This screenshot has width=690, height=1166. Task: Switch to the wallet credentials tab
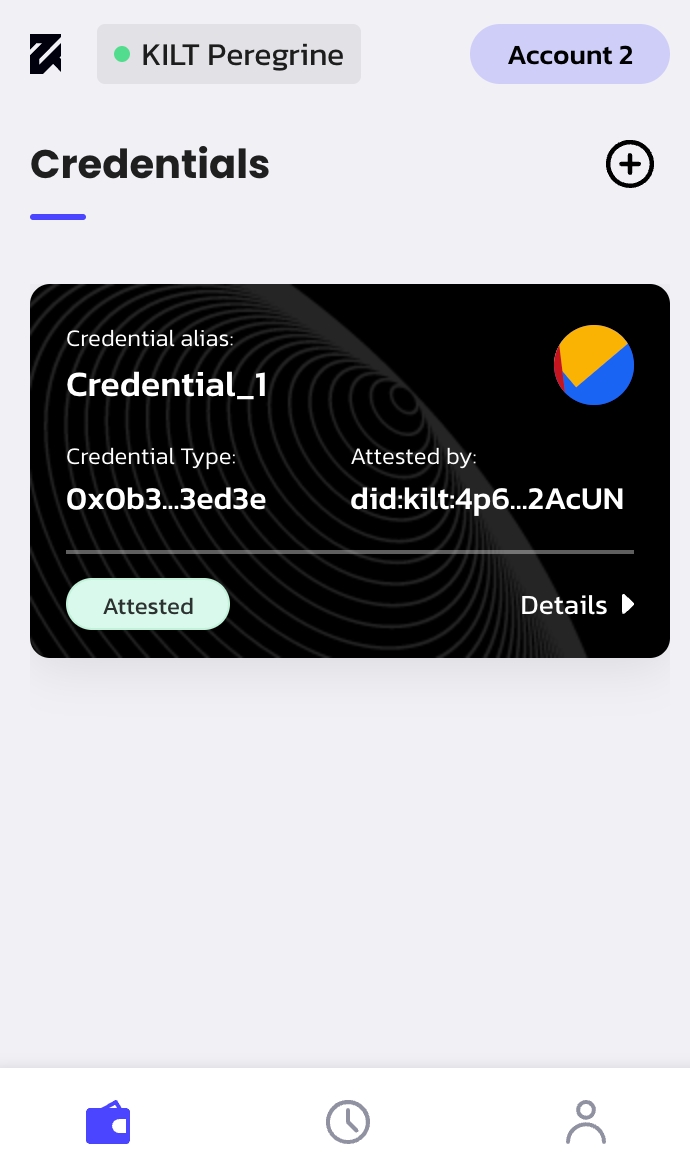point(108,1122)
